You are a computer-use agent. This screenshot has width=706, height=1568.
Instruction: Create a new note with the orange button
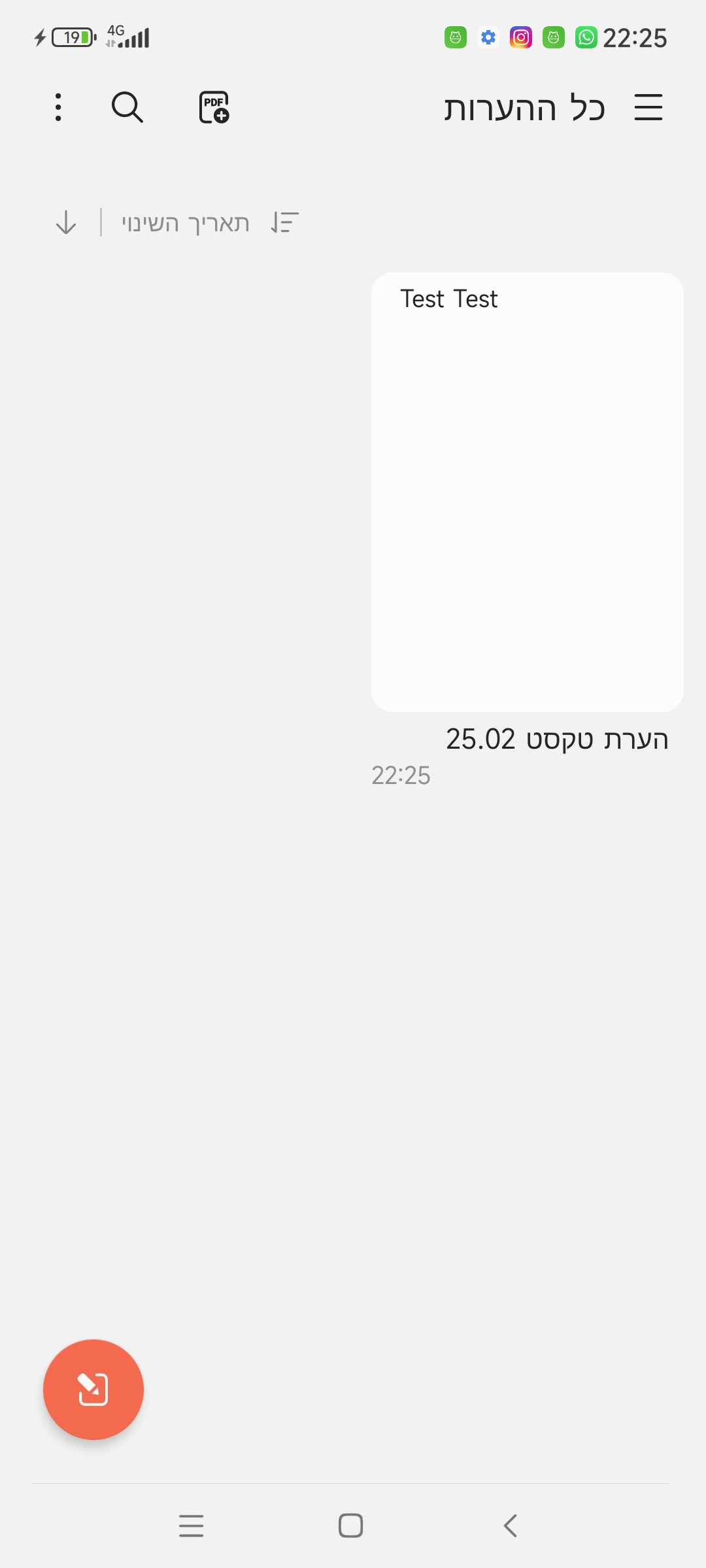click(93, 1390)
